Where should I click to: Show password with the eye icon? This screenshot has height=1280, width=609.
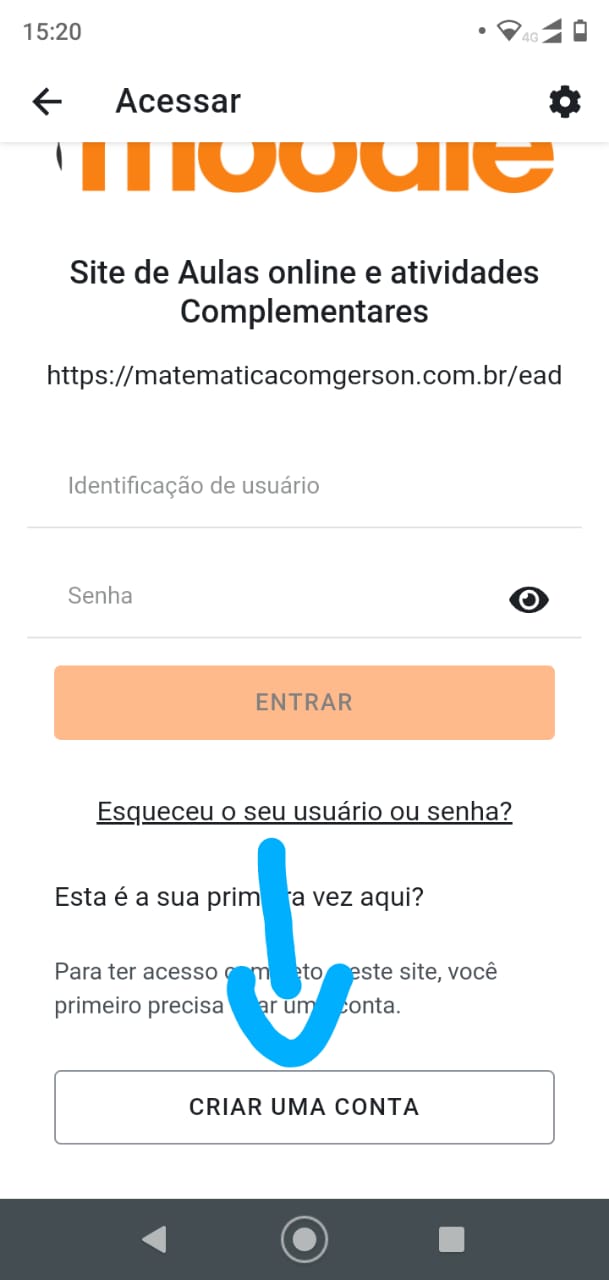tap(529, 599)
